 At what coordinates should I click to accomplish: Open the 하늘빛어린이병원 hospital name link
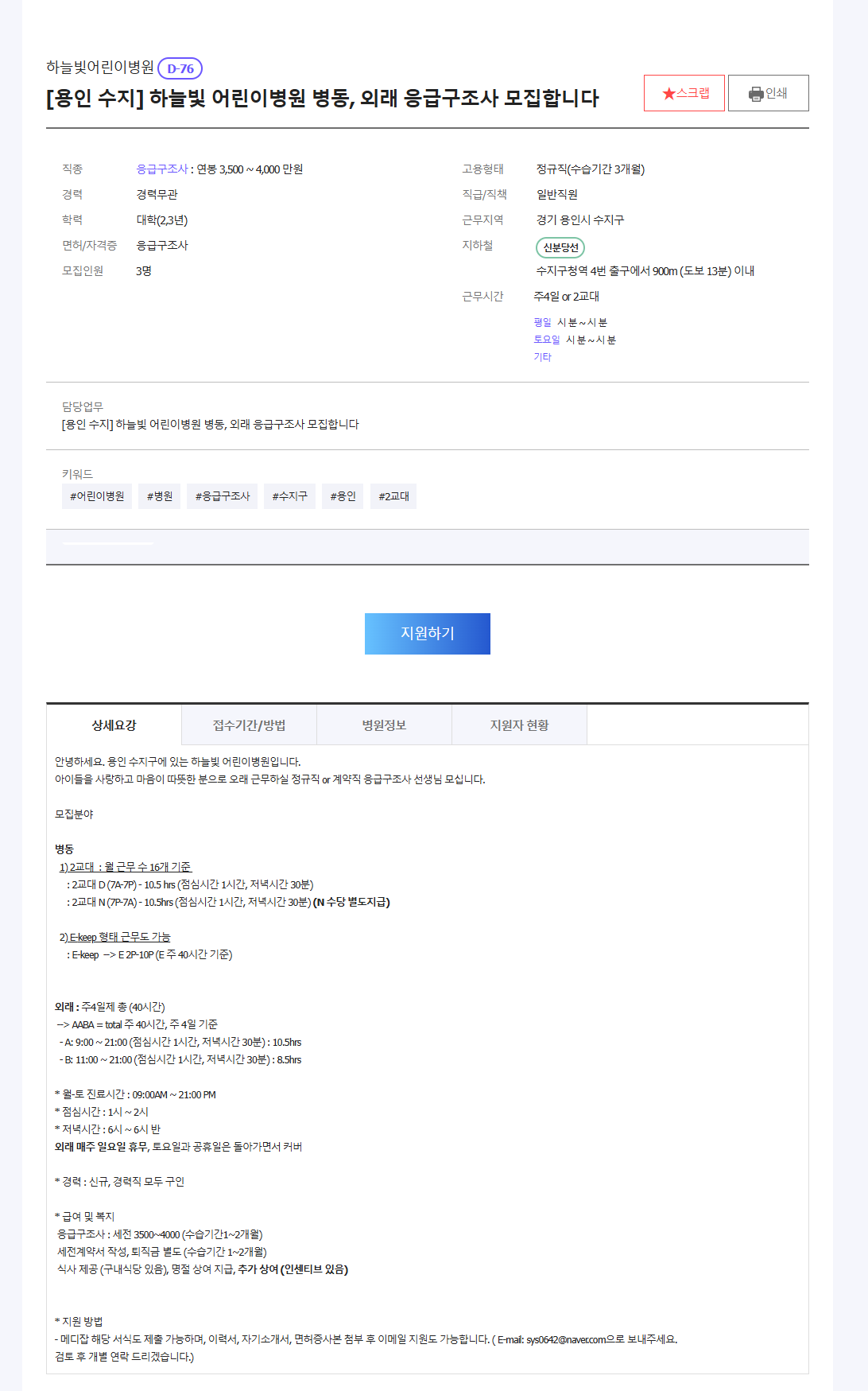[x=99, y=68]
